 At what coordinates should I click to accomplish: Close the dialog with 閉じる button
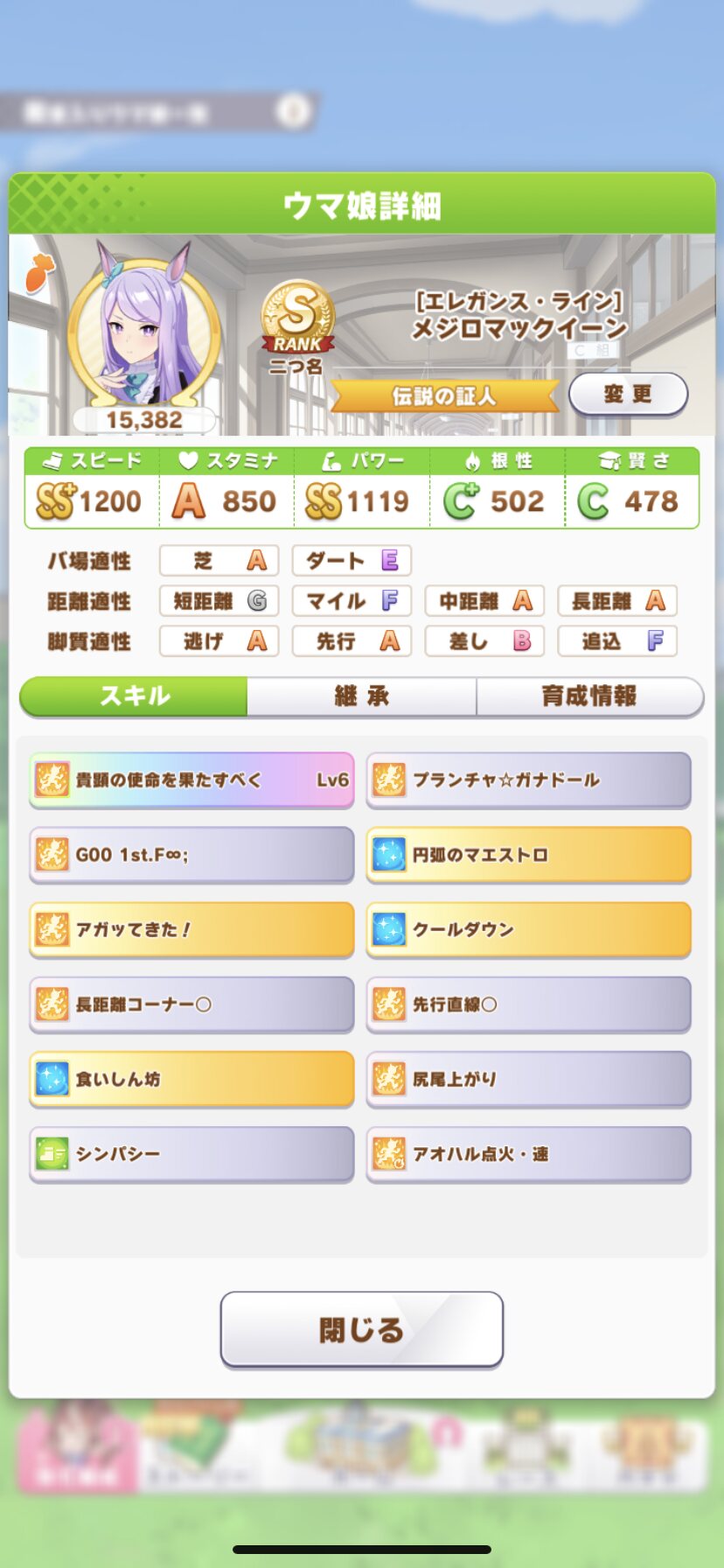361,1329
